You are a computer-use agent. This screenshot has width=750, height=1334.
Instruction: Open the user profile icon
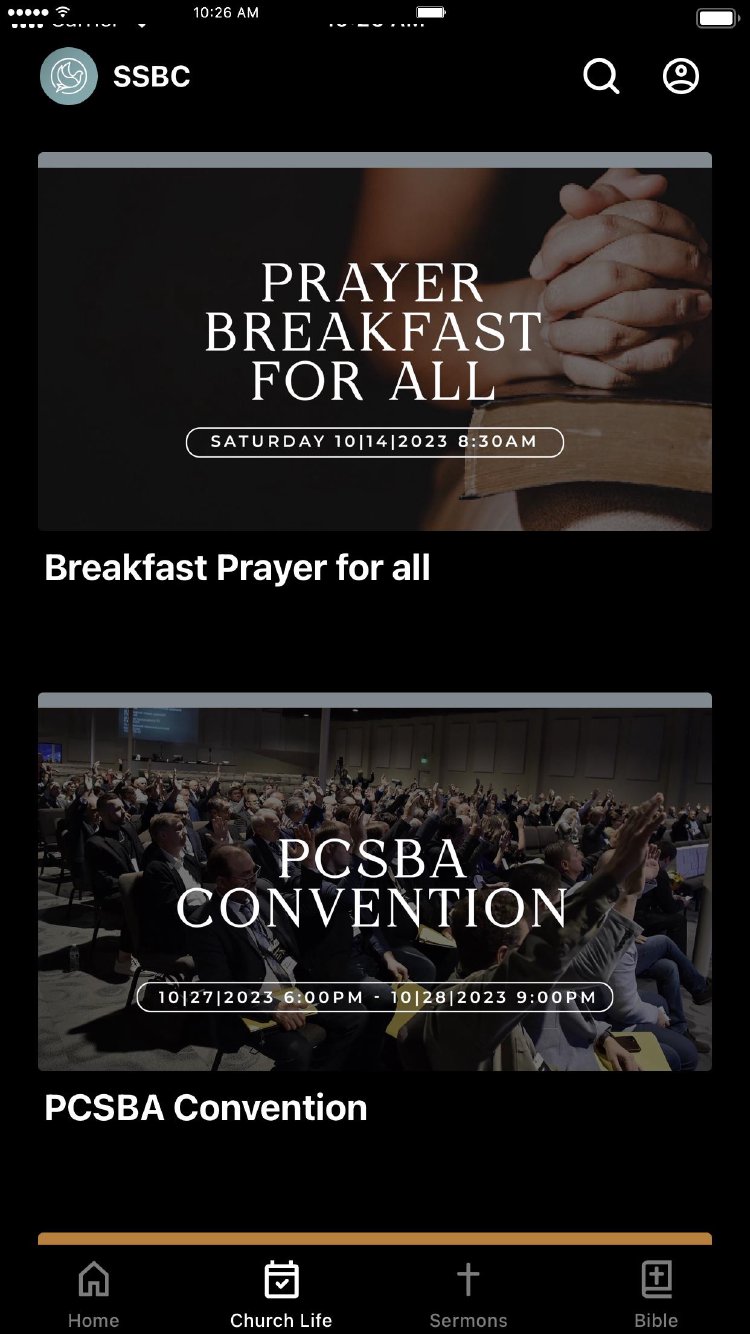pos(681,76)
